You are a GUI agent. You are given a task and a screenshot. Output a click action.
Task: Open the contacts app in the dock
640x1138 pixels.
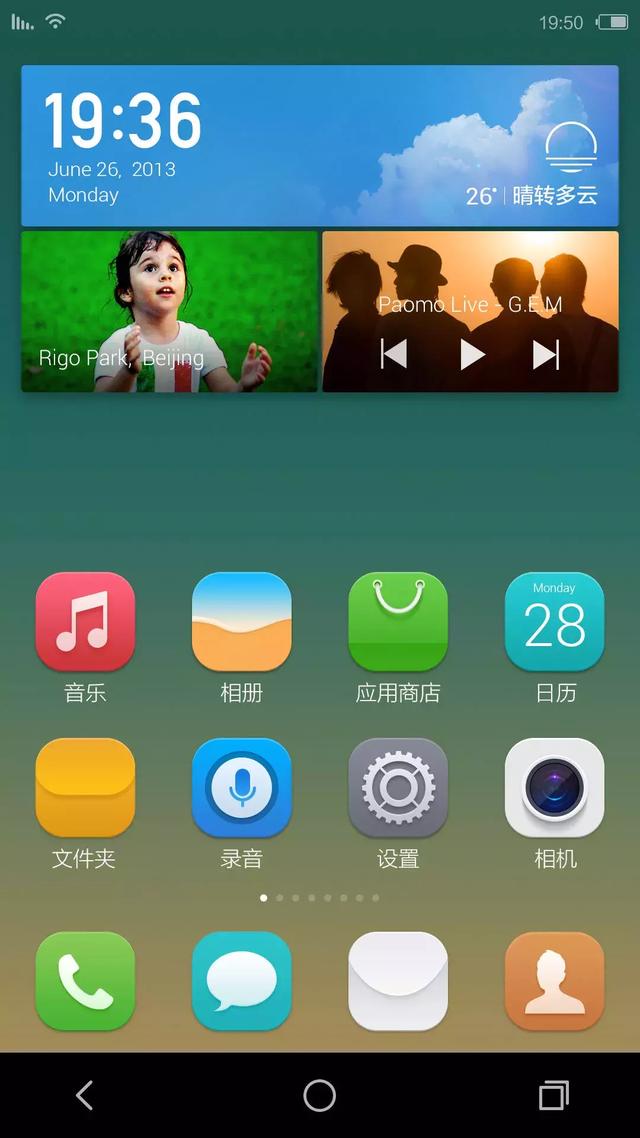tap(554, 981)
